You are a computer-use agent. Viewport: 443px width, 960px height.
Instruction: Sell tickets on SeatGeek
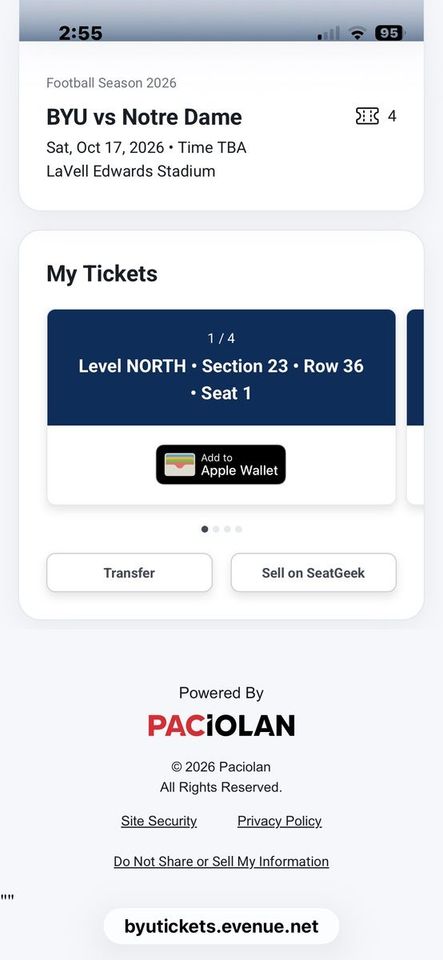tap(313, 573)
